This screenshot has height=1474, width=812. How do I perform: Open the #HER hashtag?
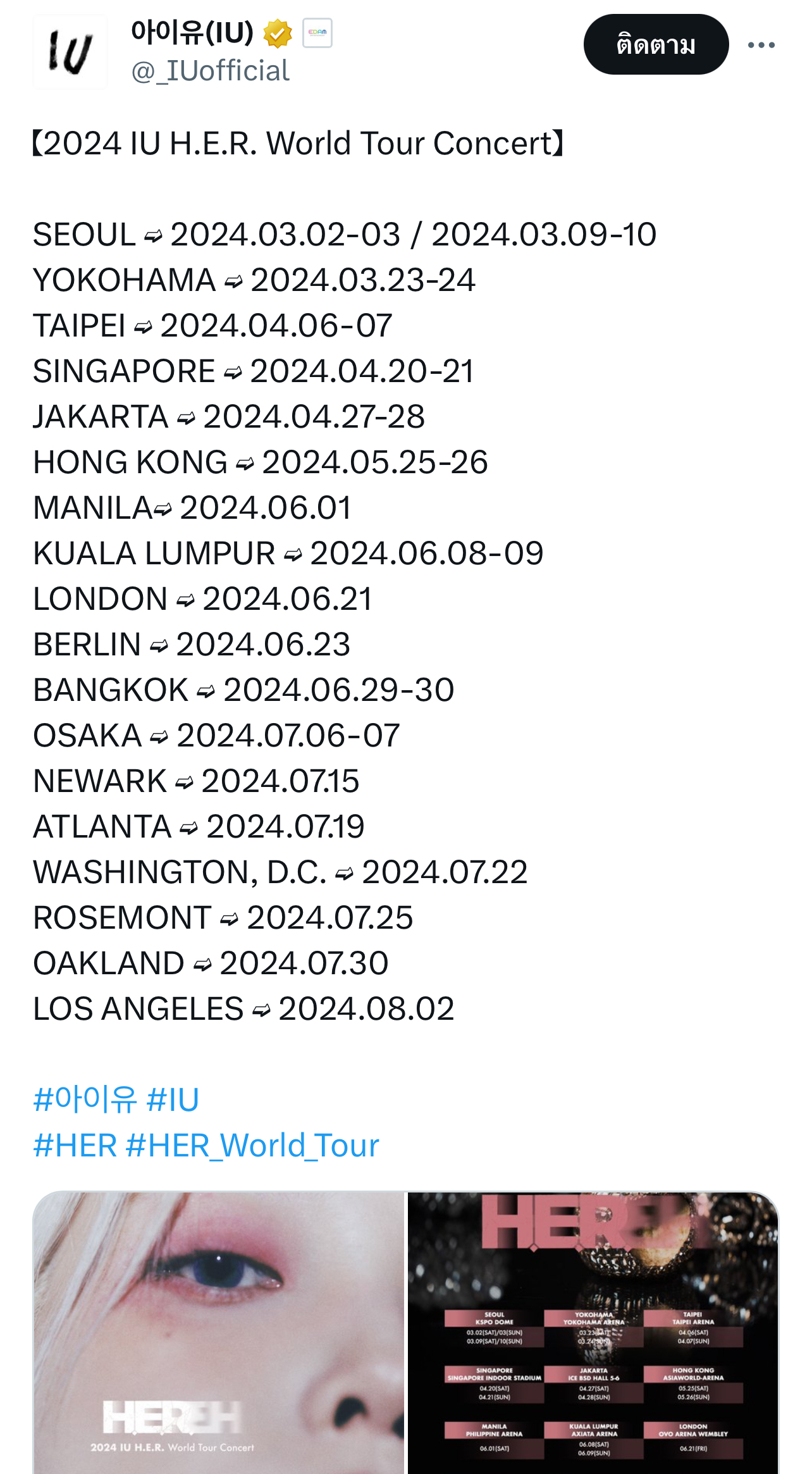tap(75, 1145)
